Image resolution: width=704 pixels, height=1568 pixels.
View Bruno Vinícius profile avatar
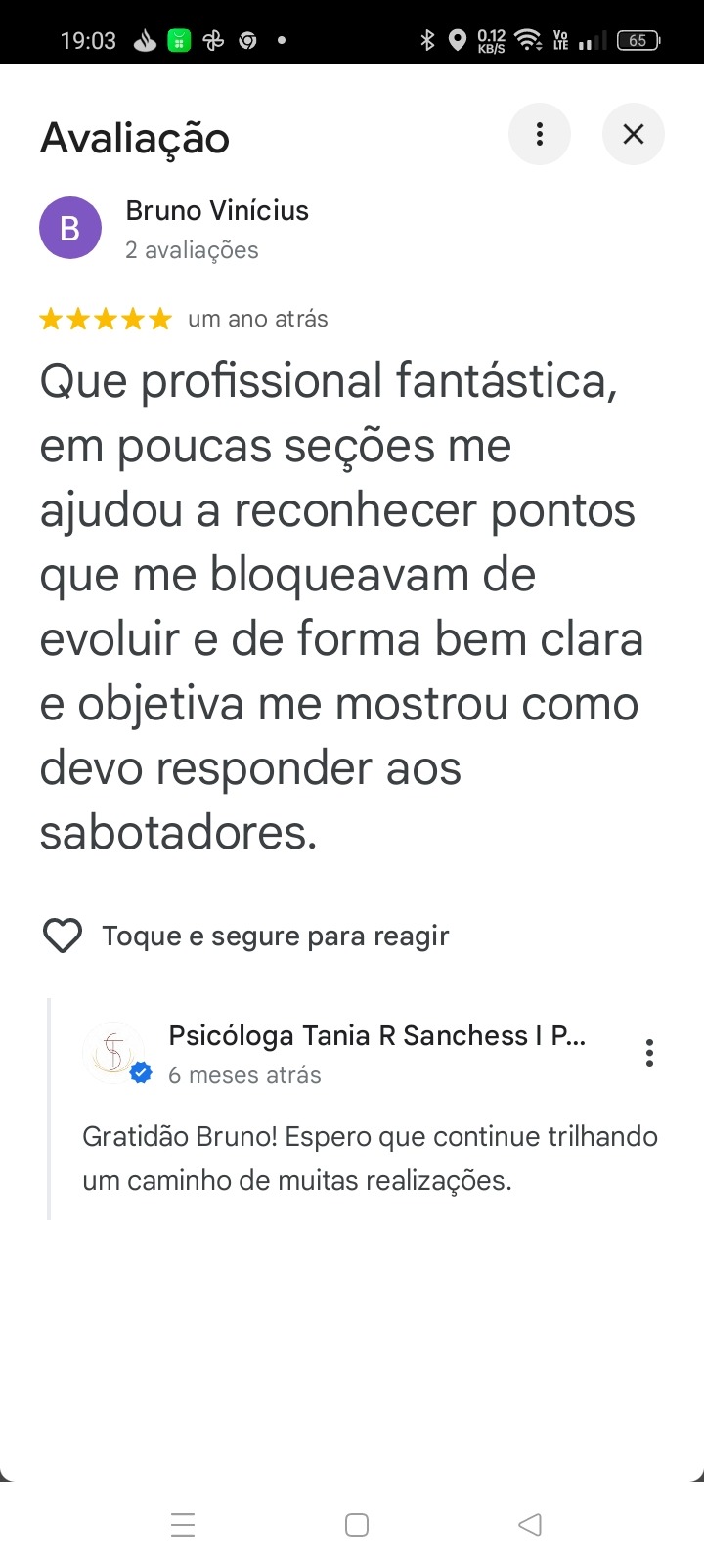click(70, 228)
